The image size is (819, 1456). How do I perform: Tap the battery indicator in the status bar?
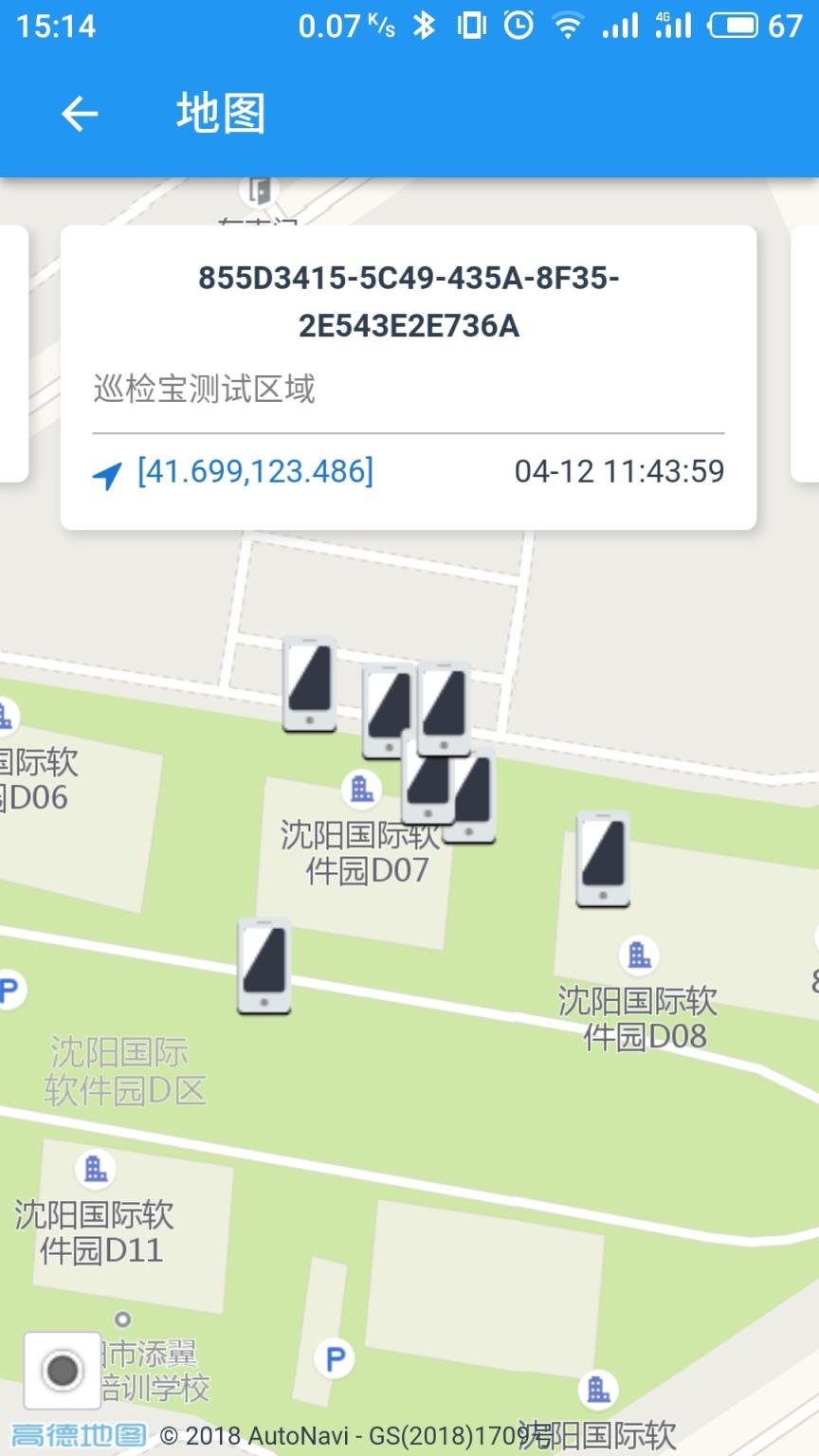tap(735, 26)
